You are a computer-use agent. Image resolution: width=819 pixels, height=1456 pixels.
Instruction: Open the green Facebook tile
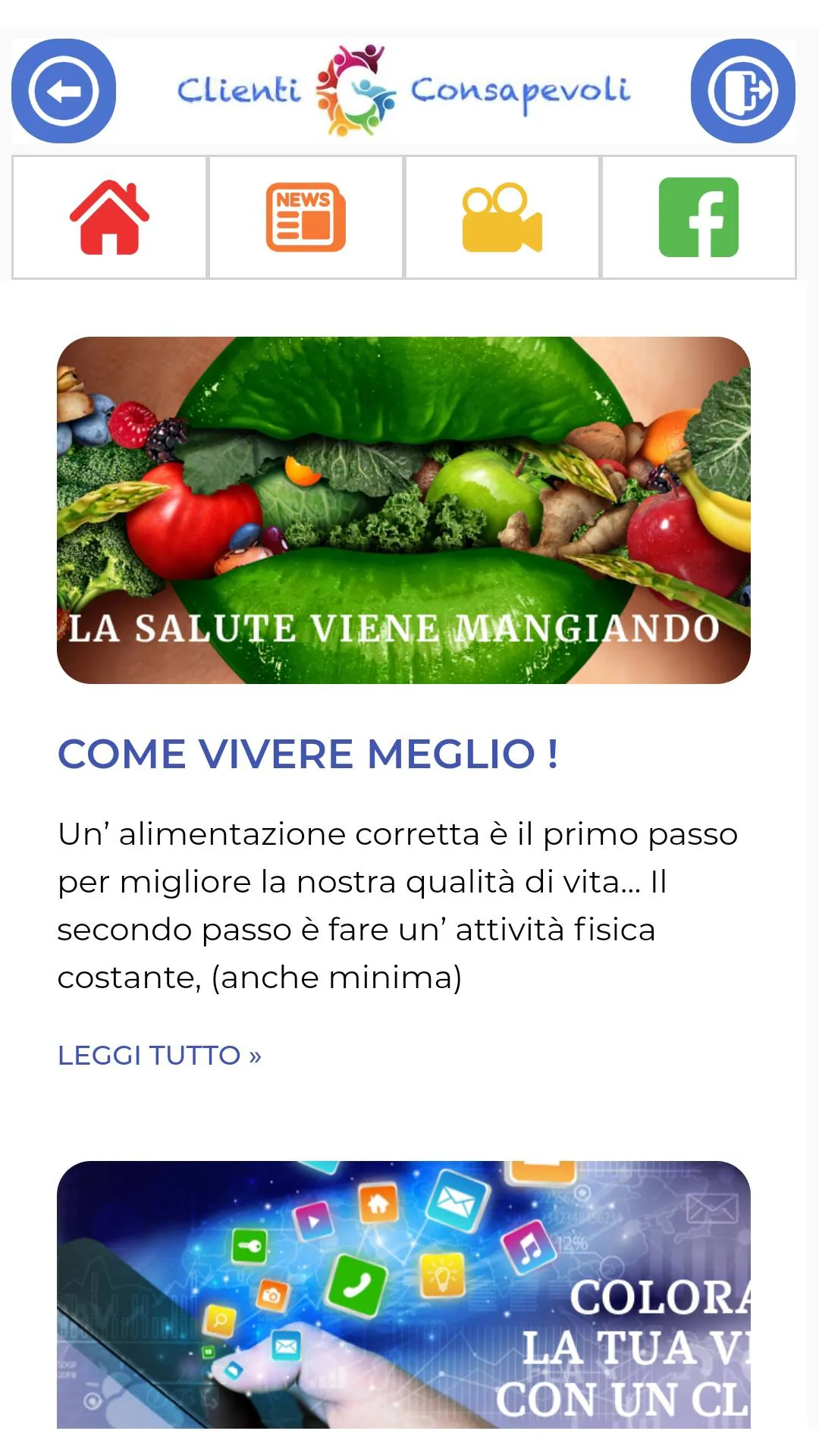coord(698,218)
